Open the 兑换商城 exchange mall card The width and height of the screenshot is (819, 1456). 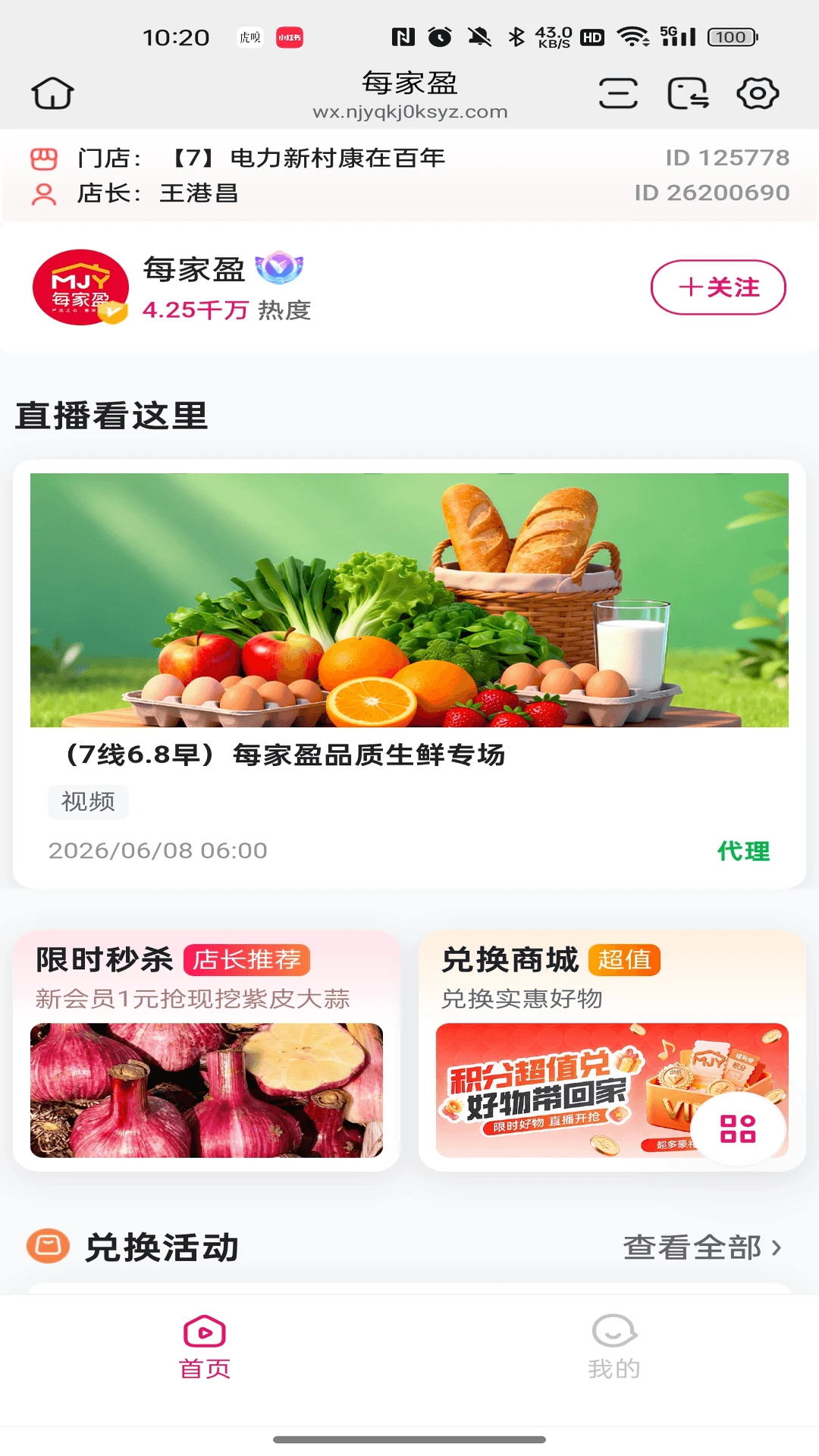[612, 1051]
